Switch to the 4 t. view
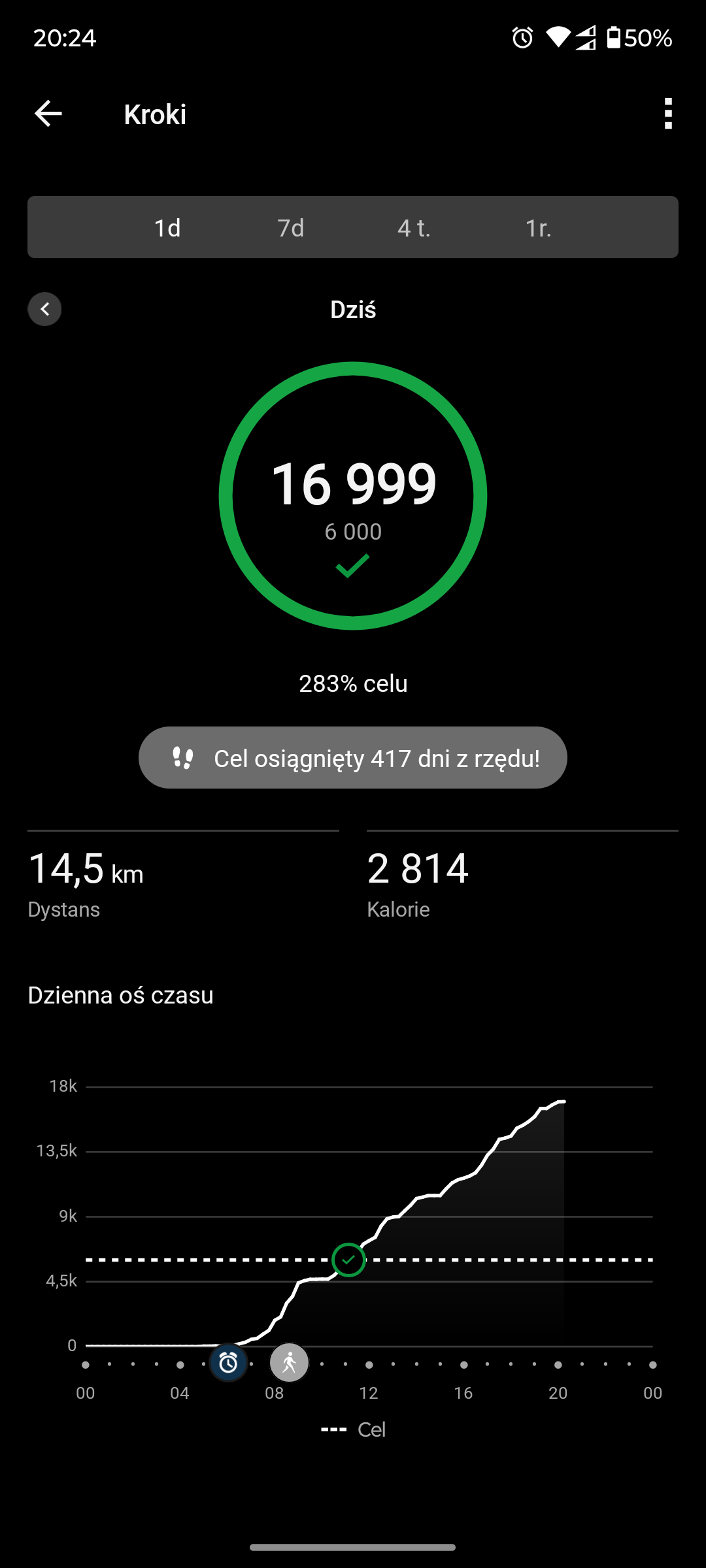The height and width of the screenshot is (1568, 706). click(414, 228)
